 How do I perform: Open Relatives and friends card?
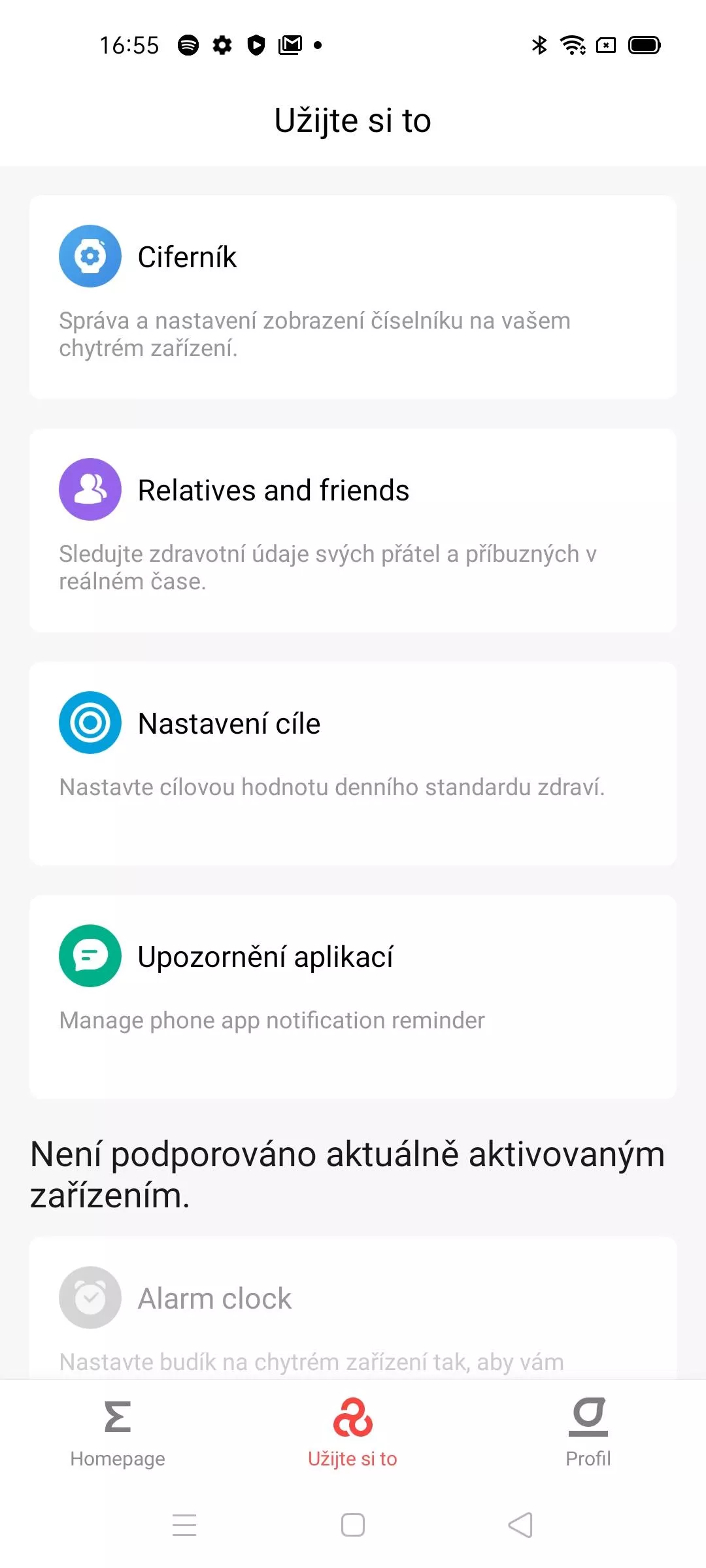[x=353, y=530]
